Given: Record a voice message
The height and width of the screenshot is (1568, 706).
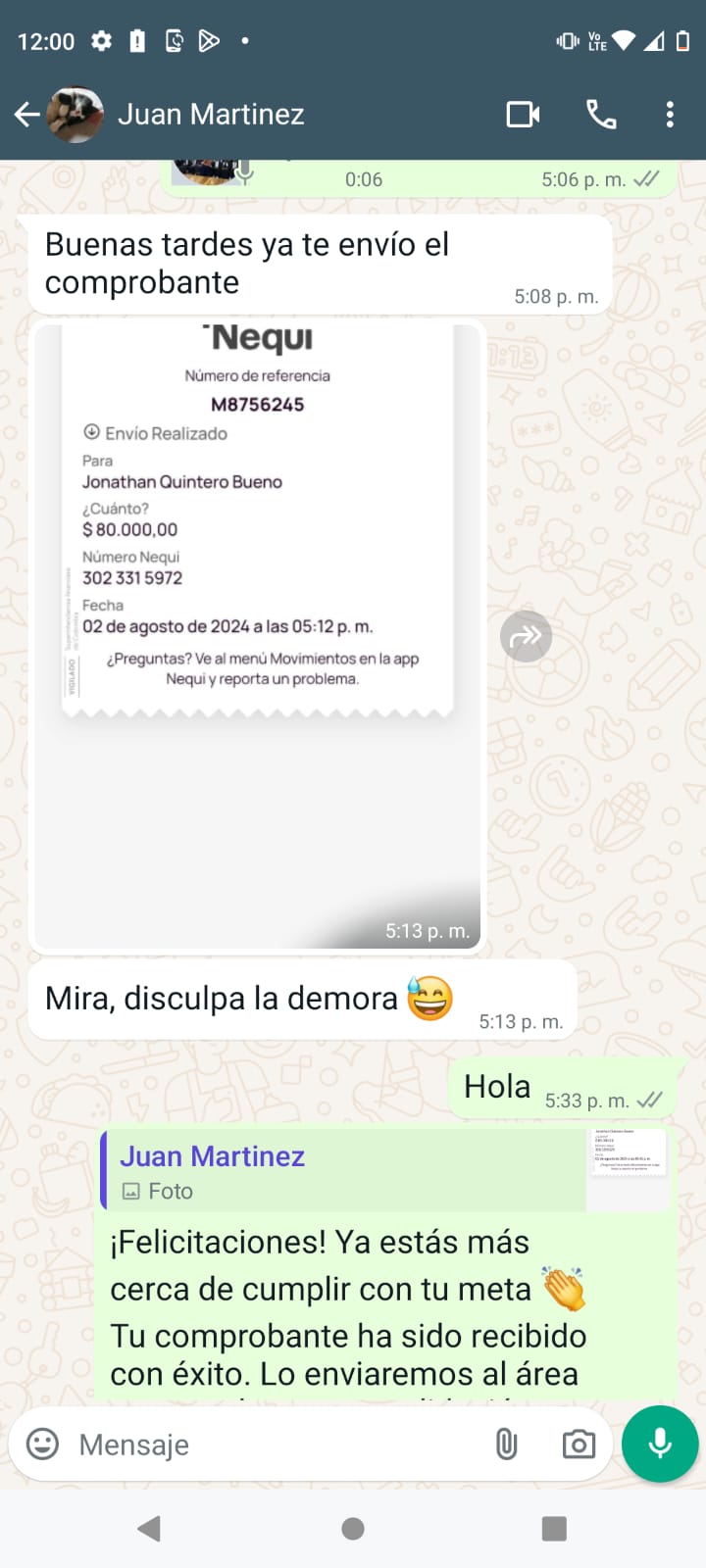Looking at the screenshot, I should coord(660,1444).
